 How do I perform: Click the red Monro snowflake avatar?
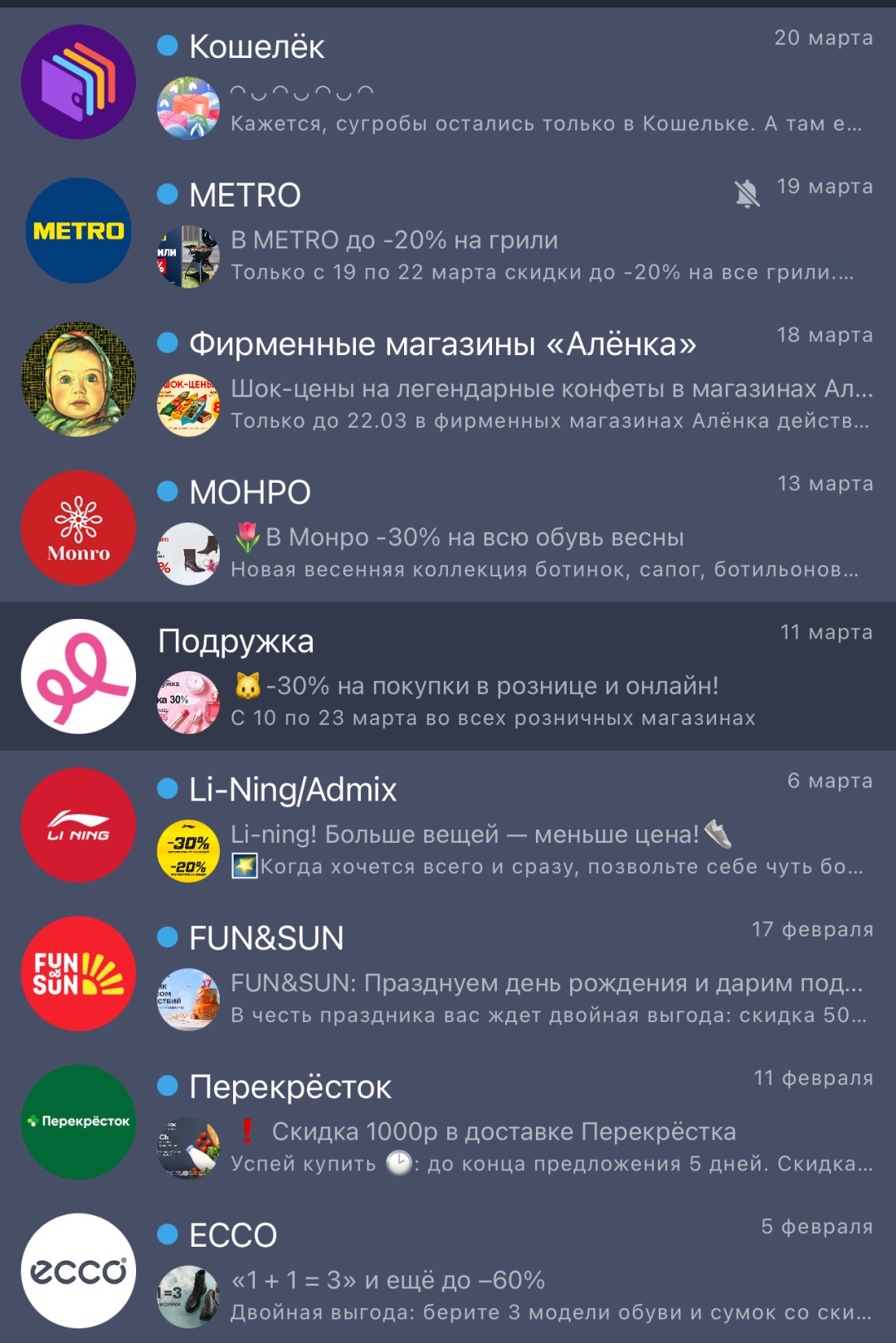79,527
